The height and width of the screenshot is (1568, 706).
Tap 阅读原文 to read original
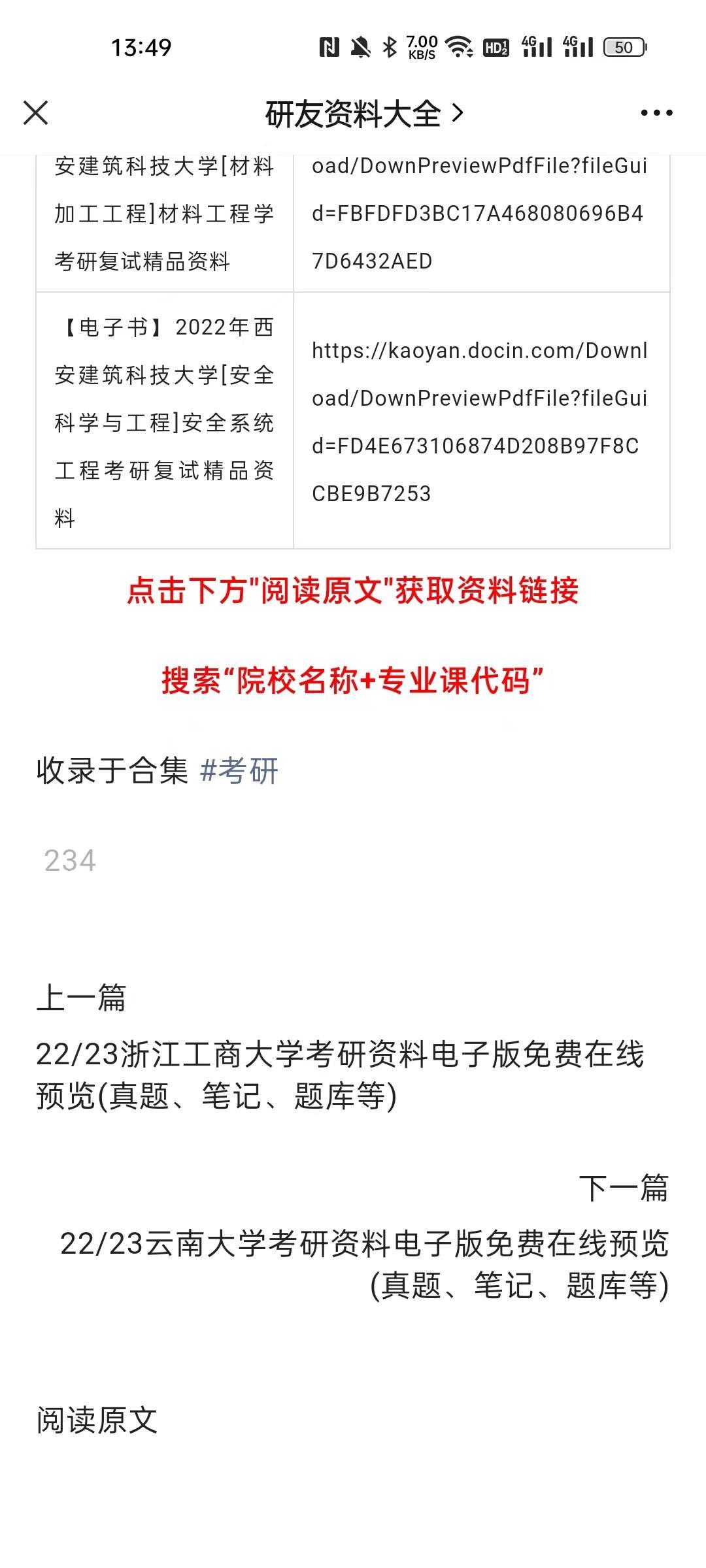tap(97, 1420)
